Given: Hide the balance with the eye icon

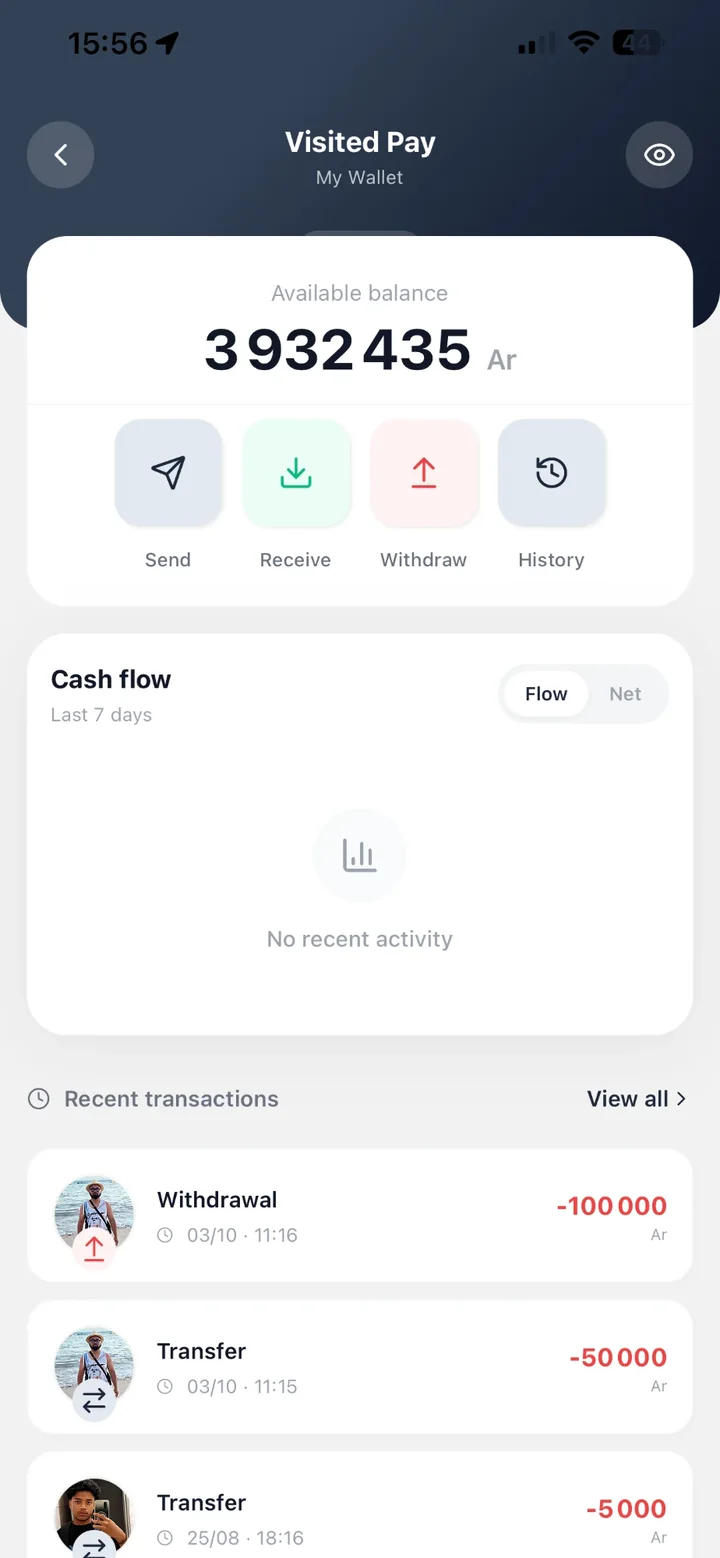Looking at the screenshot, I should [x=659, y=155].
